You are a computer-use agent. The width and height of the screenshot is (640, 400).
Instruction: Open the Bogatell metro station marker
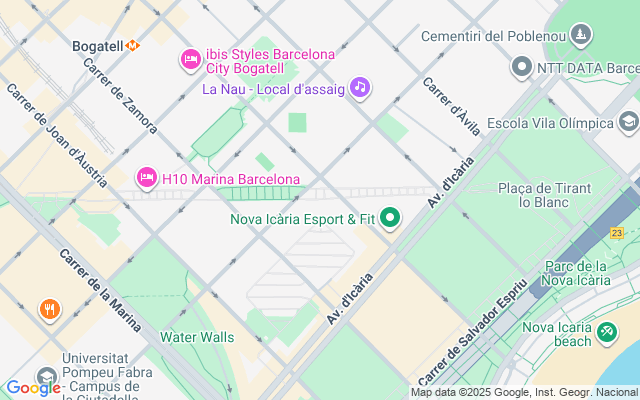[x=133, y=45]
